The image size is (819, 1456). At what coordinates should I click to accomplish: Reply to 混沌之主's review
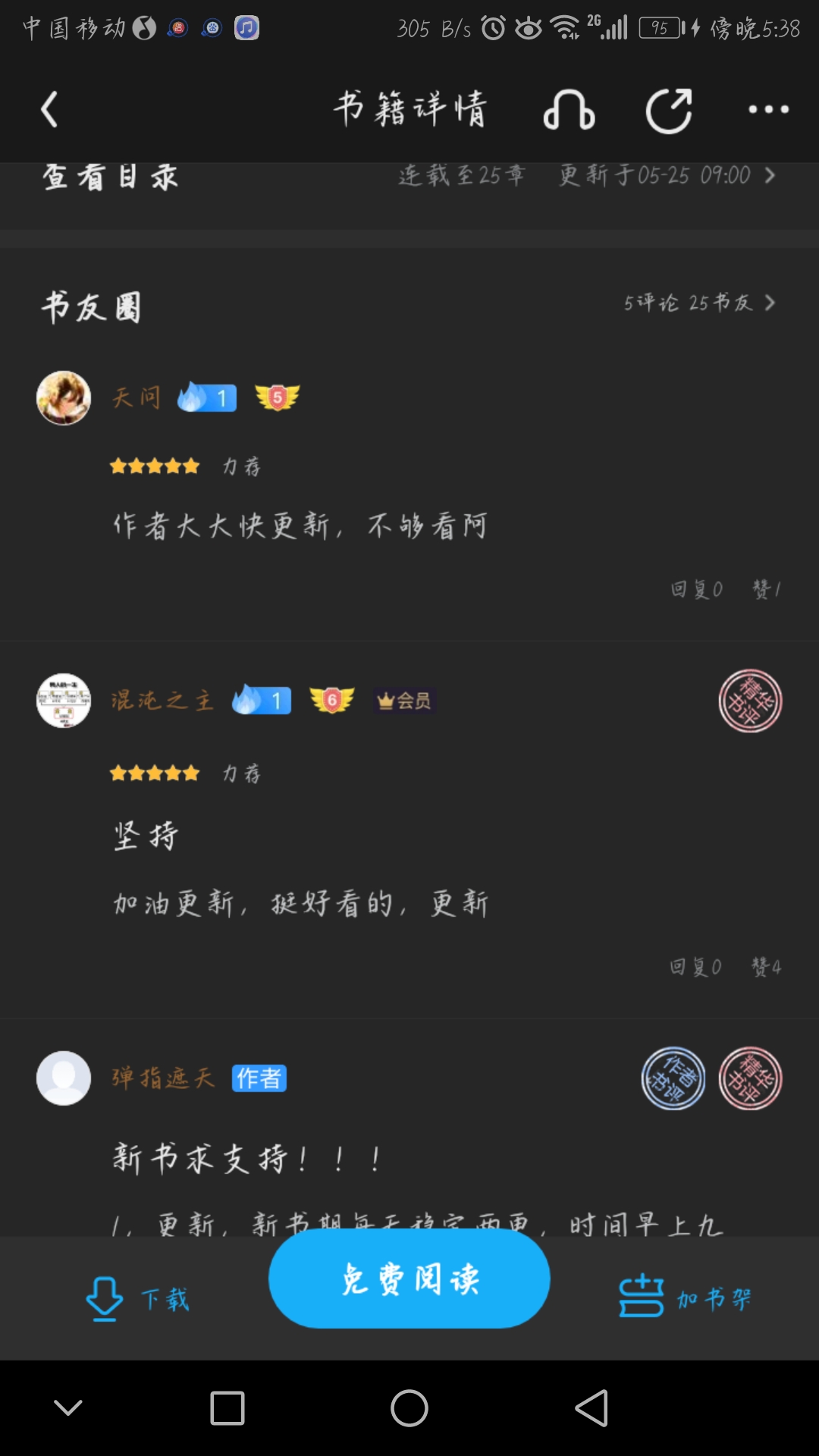coord(695,967)
